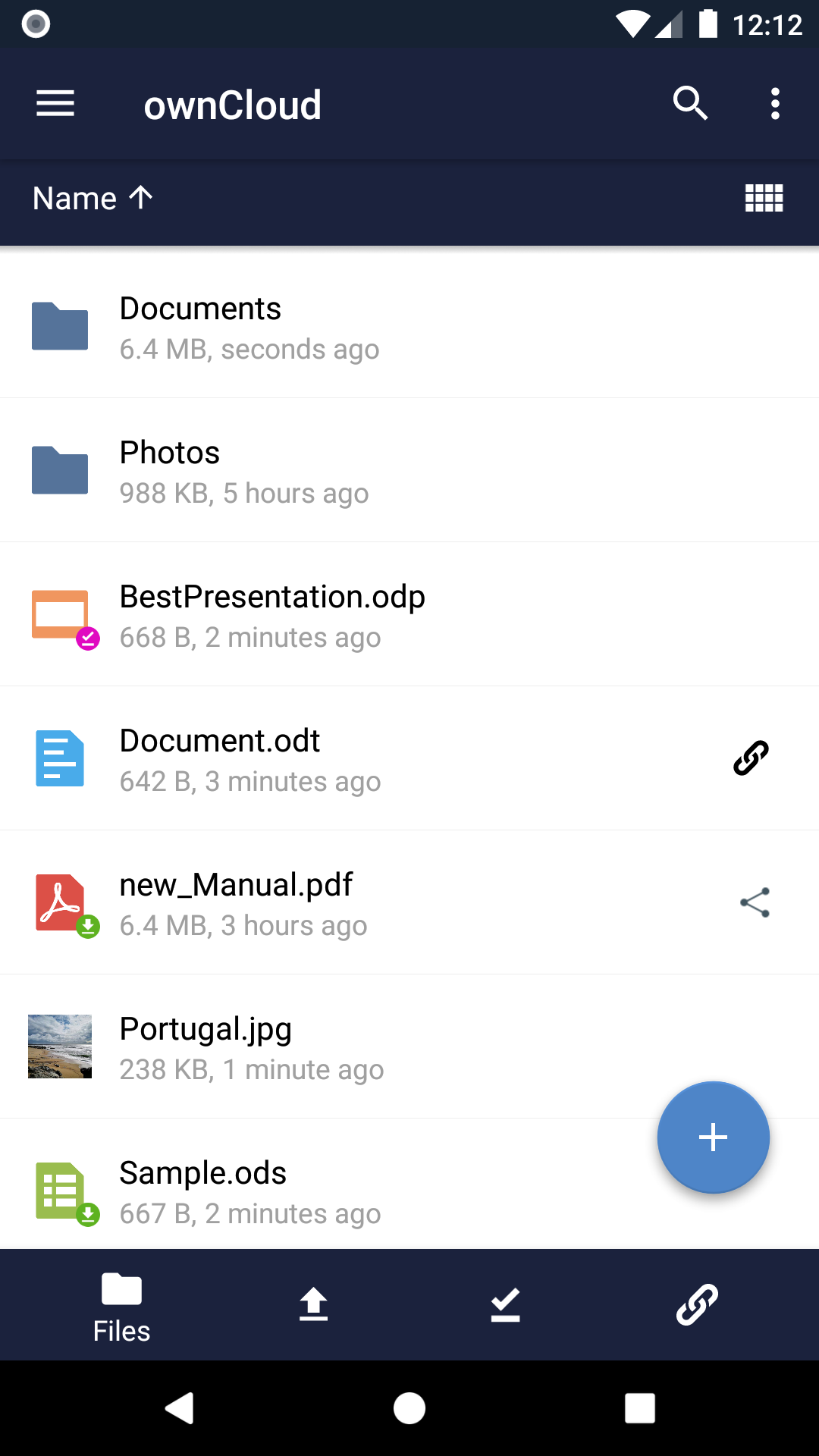Open the Documents folder

pos(409,326)
